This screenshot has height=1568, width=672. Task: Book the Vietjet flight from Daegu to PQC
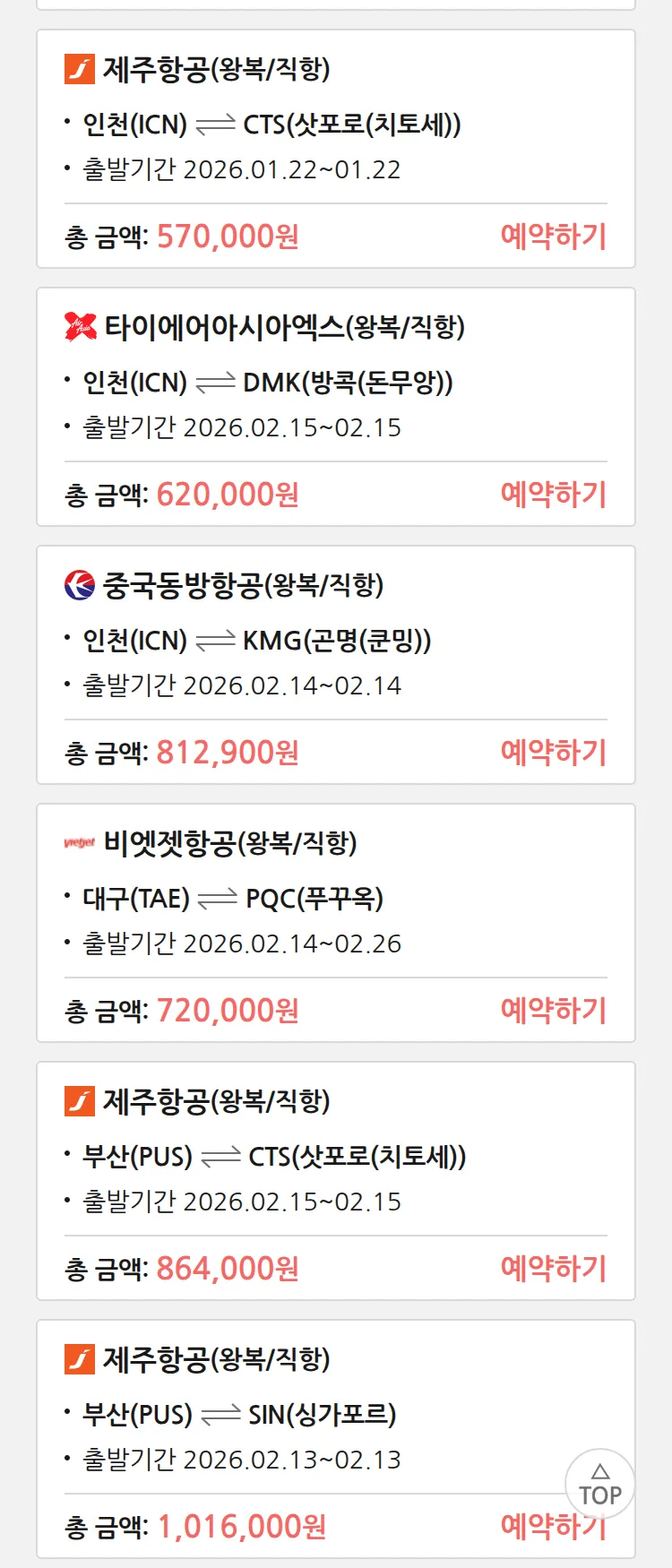[553, 1011]
